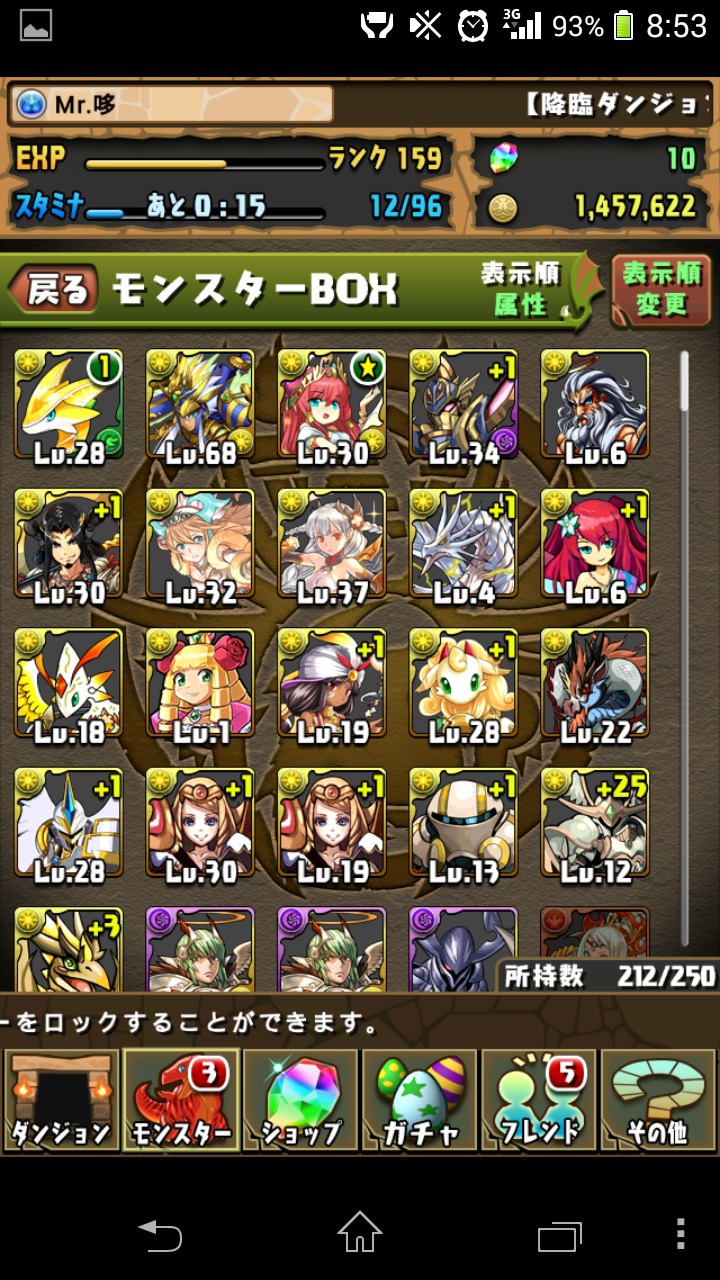Pick the Lv.1 blonde monster with rose

(x=200, y=684)
